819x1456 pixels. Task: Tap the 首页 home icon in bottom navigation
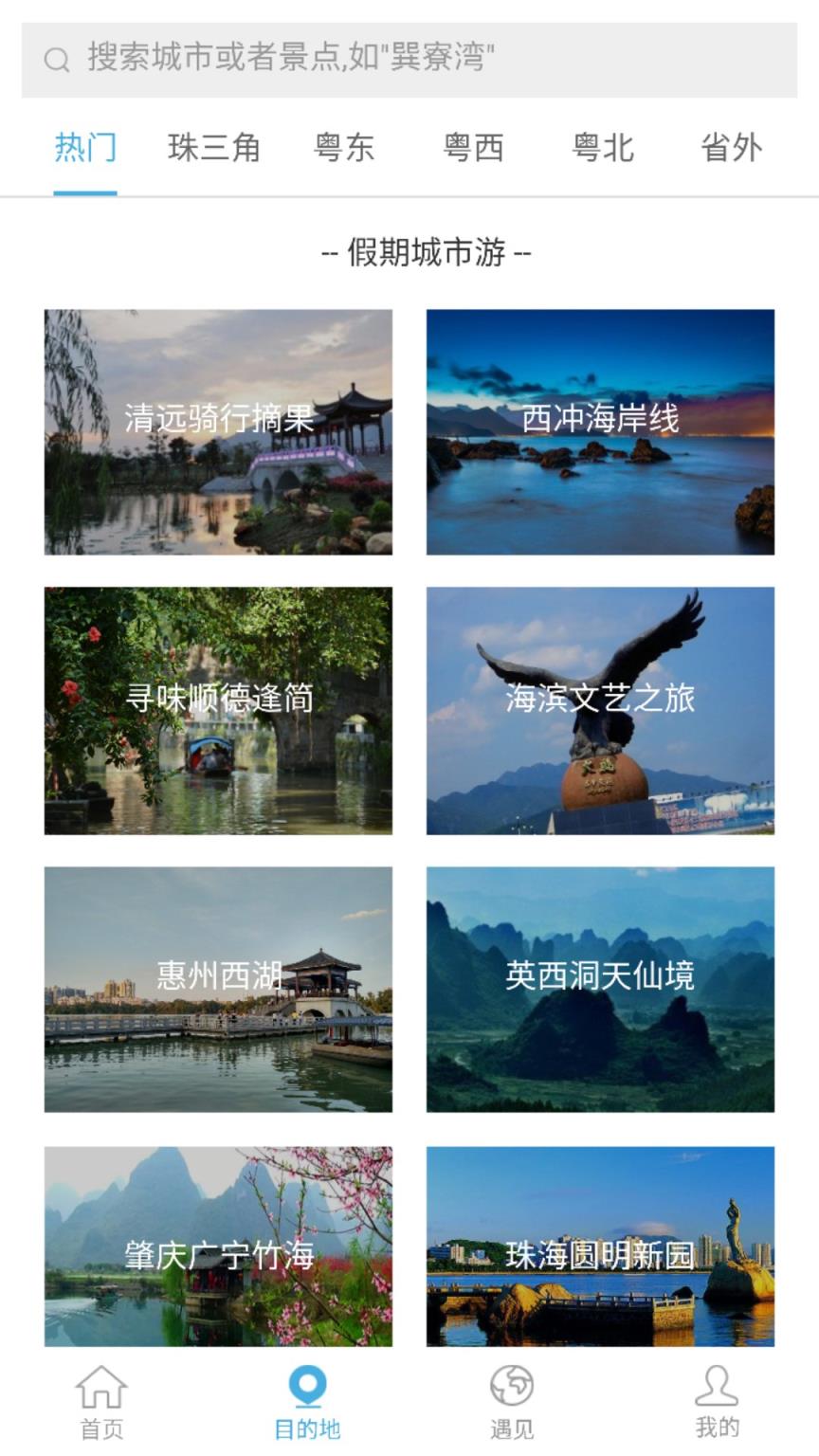pyautogui.click(x=101, y=1391)
